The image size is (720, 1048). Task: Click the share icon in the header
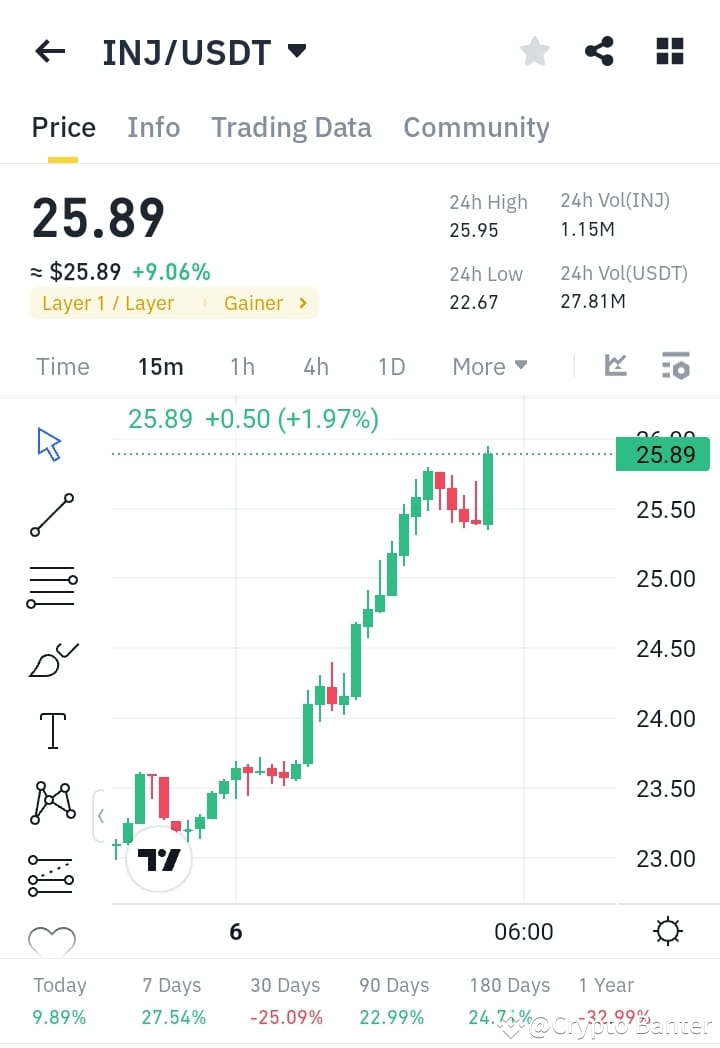(x=599, y=50)
